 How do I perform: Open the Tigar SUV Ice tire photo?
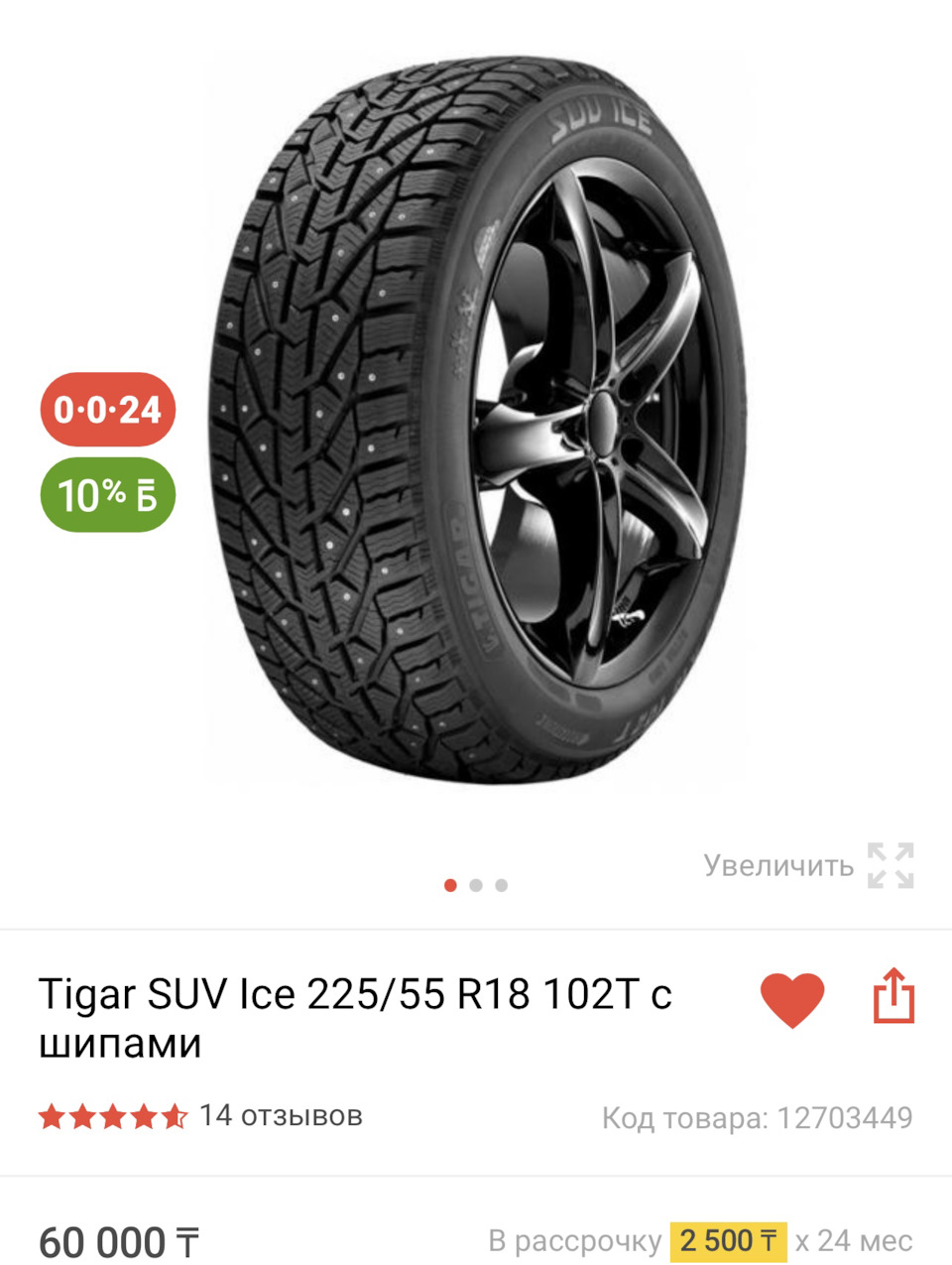click(476, 417)
